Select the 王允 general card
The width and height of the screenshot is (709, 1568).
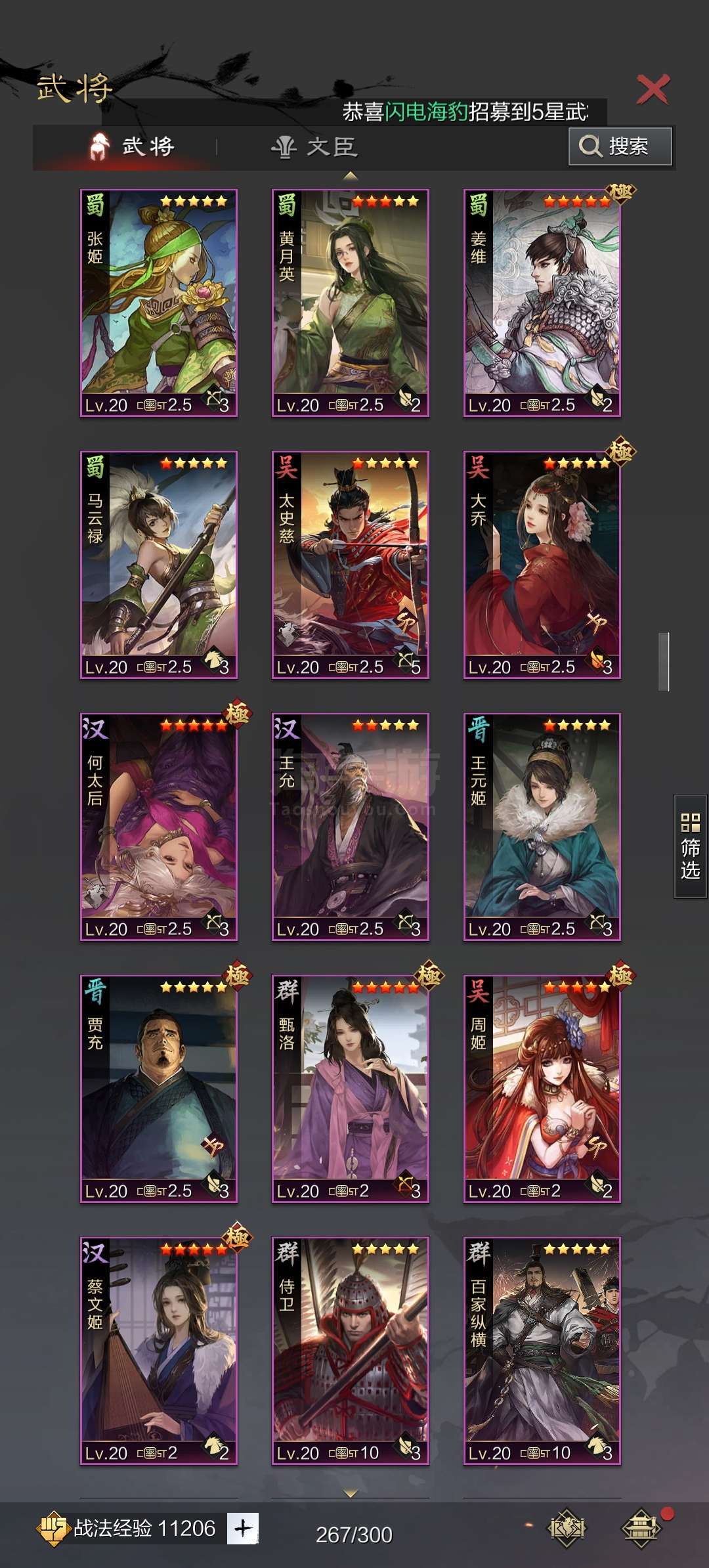click(351, 827)
